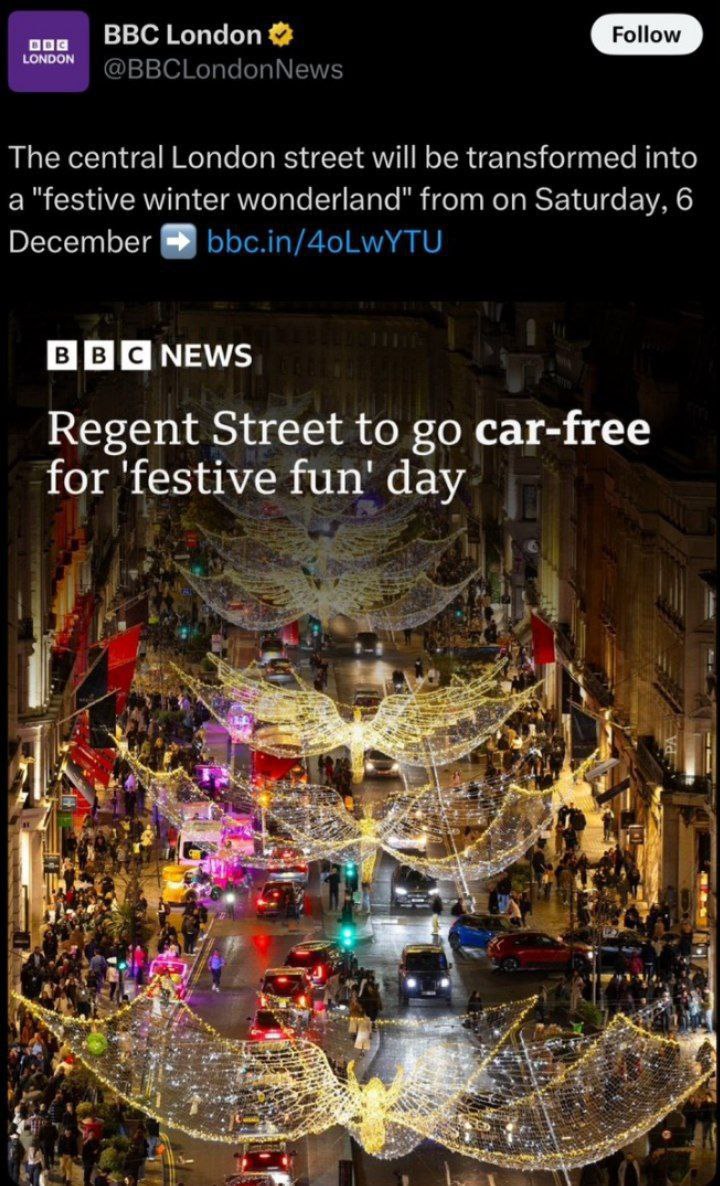Open the BBC London profile picture
The width and height of the screenshot is (720, 1186).
48,51
